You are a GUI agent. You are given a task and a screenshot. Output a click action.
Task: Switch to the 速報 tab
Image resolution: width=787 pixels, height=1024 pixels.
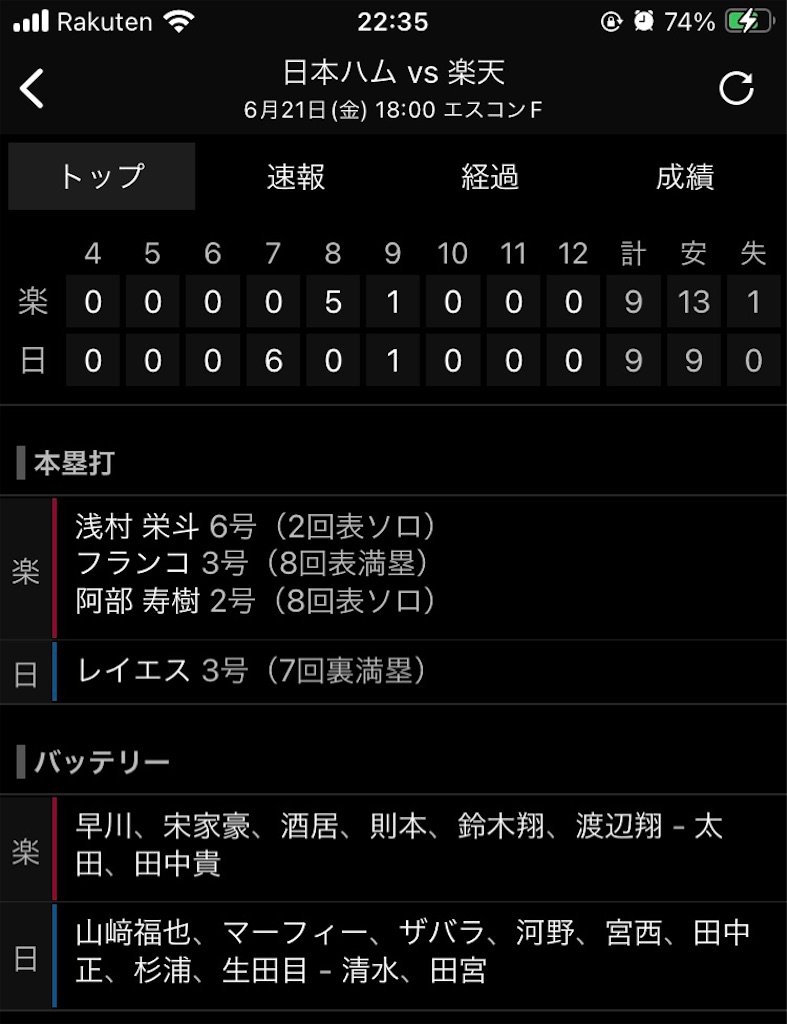click(x=296, y=177)
